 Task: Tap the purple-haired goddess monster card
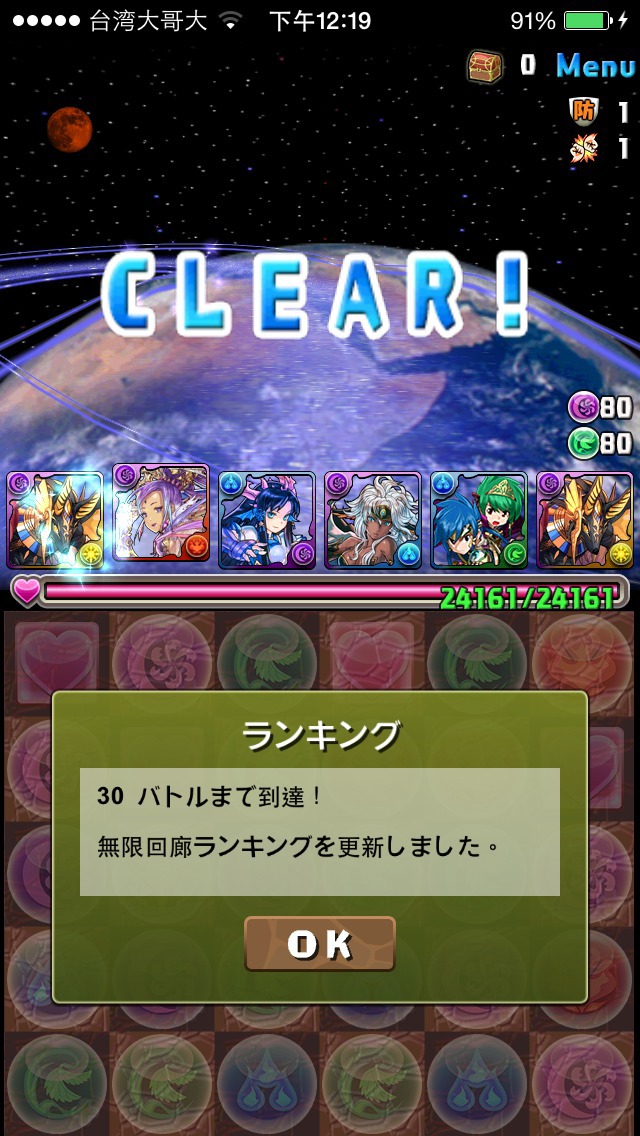[x=161, y=516]
